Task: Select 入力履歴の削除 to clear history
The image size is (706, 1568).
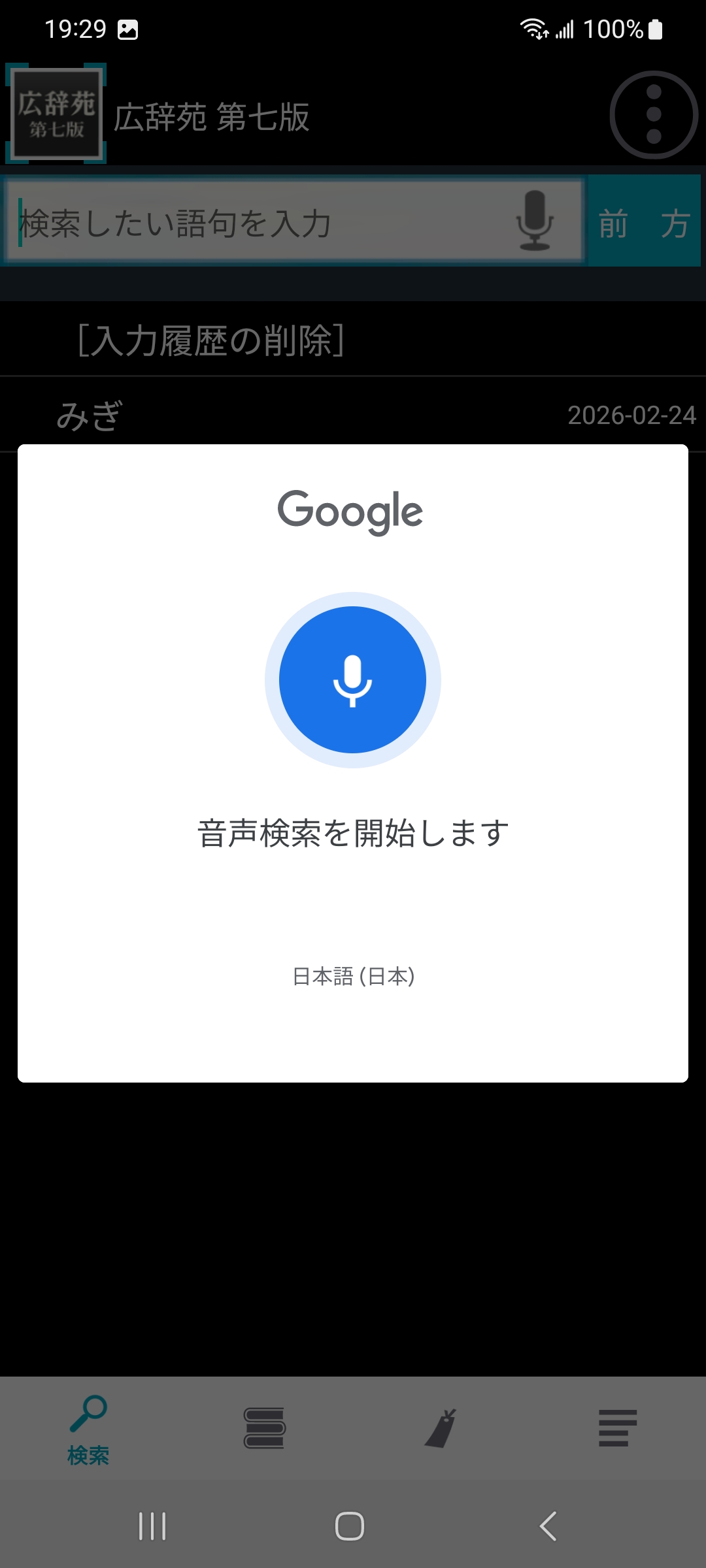Action: pyautogui.click(x=211, y=340)
